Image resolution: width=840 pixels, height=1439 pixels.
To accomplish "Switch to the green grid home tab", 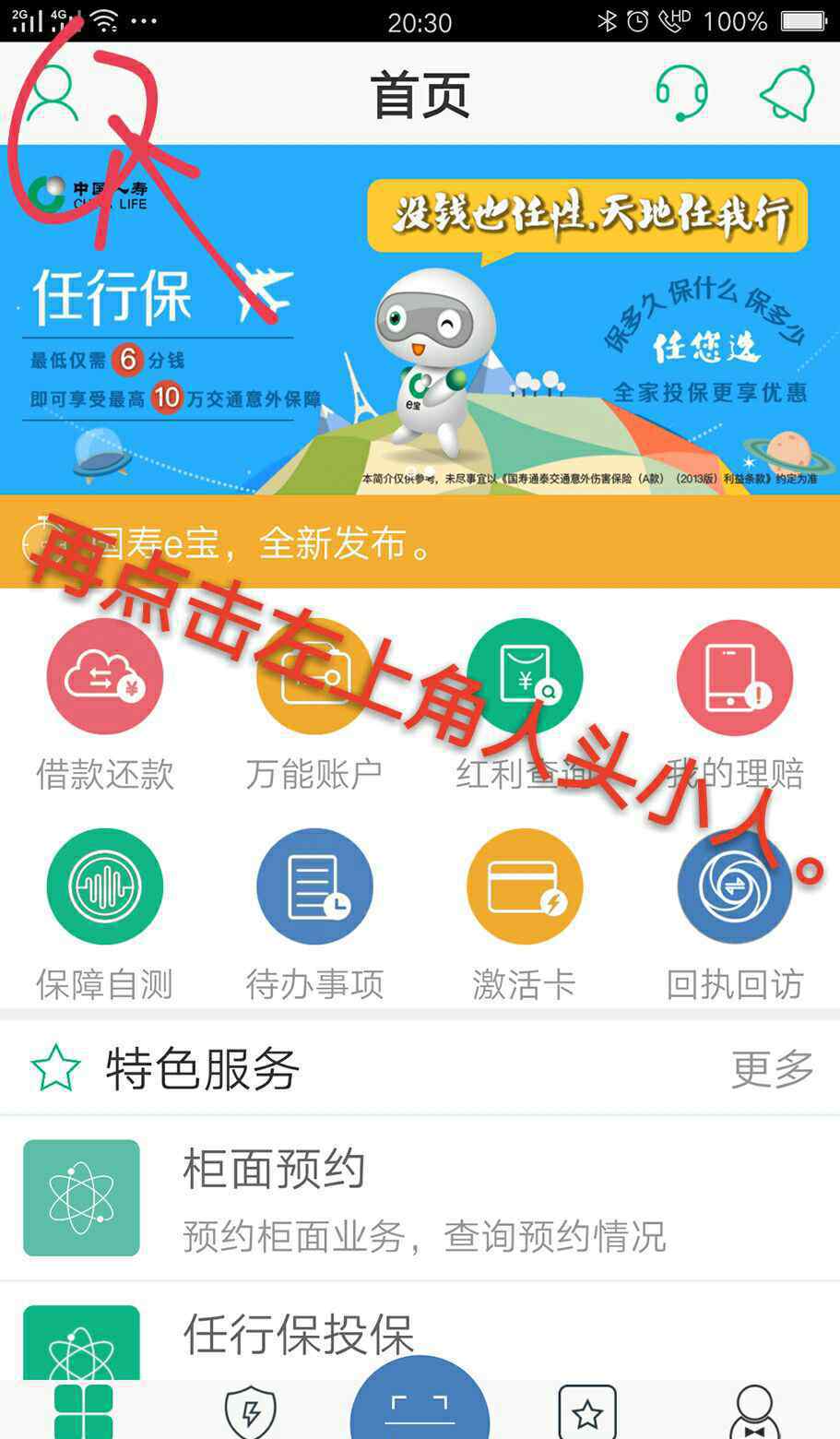I will [83, 1411].
